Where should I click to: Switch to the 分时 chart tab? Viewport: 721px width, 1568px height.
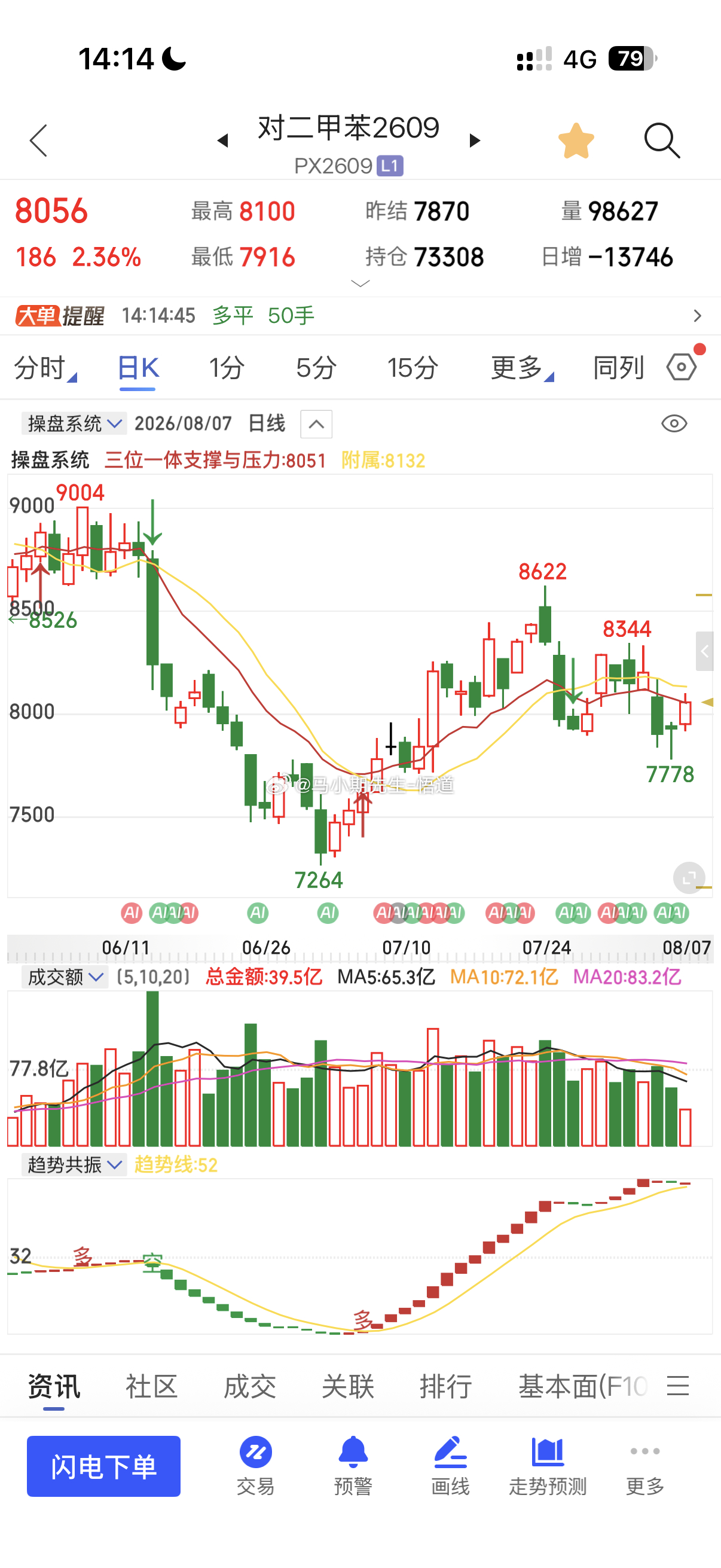tap(44, 368)
